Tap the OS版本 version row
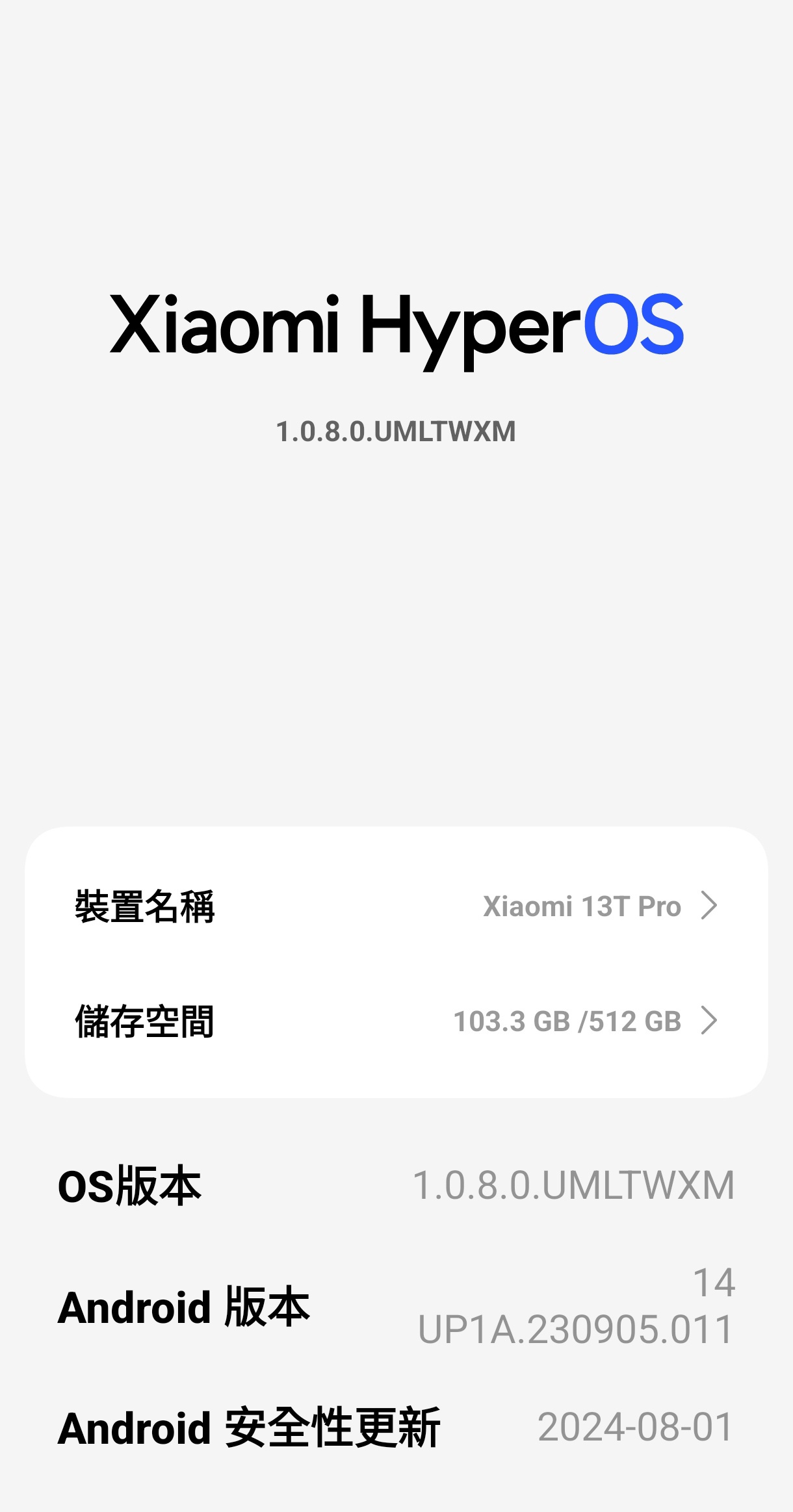This screenshot has width=793, height=1512. [396, 1186]
